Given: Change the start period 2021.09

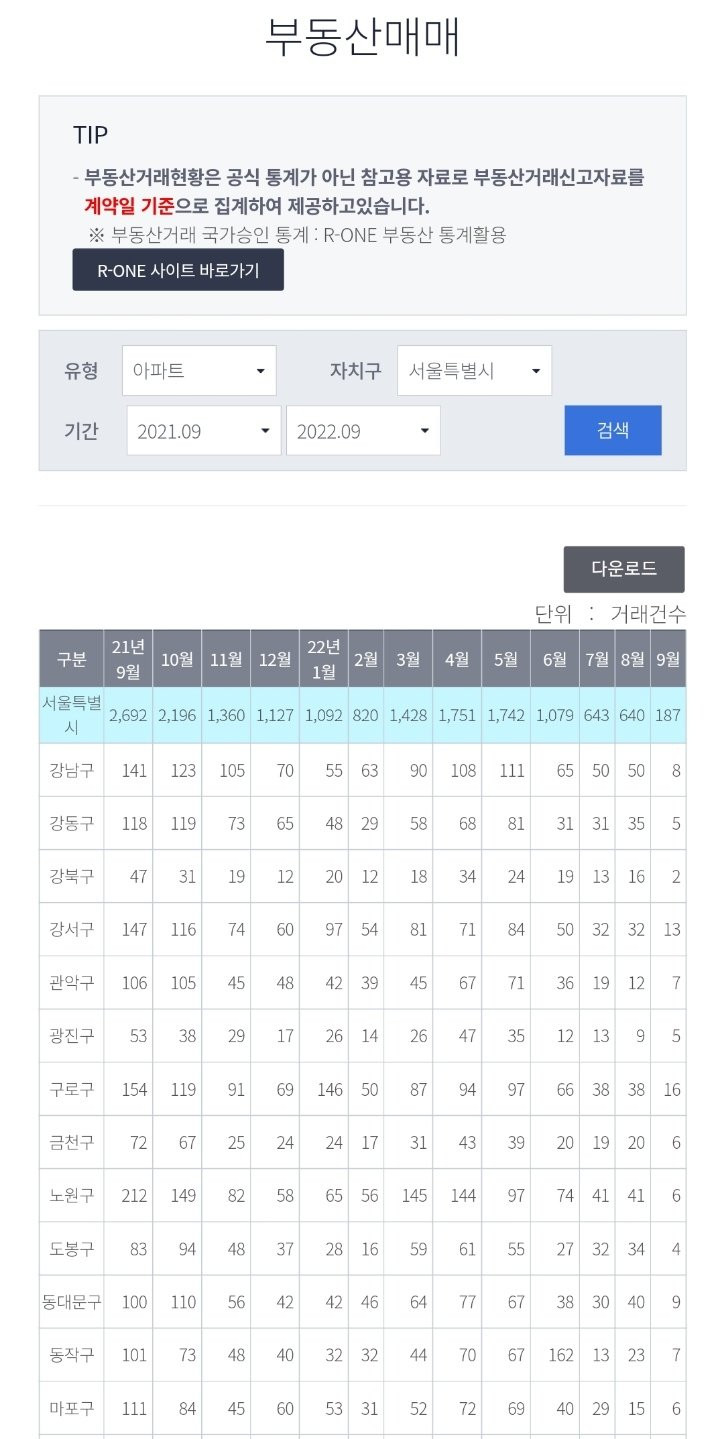Looking at the screenshot, I should coord(203,431).
